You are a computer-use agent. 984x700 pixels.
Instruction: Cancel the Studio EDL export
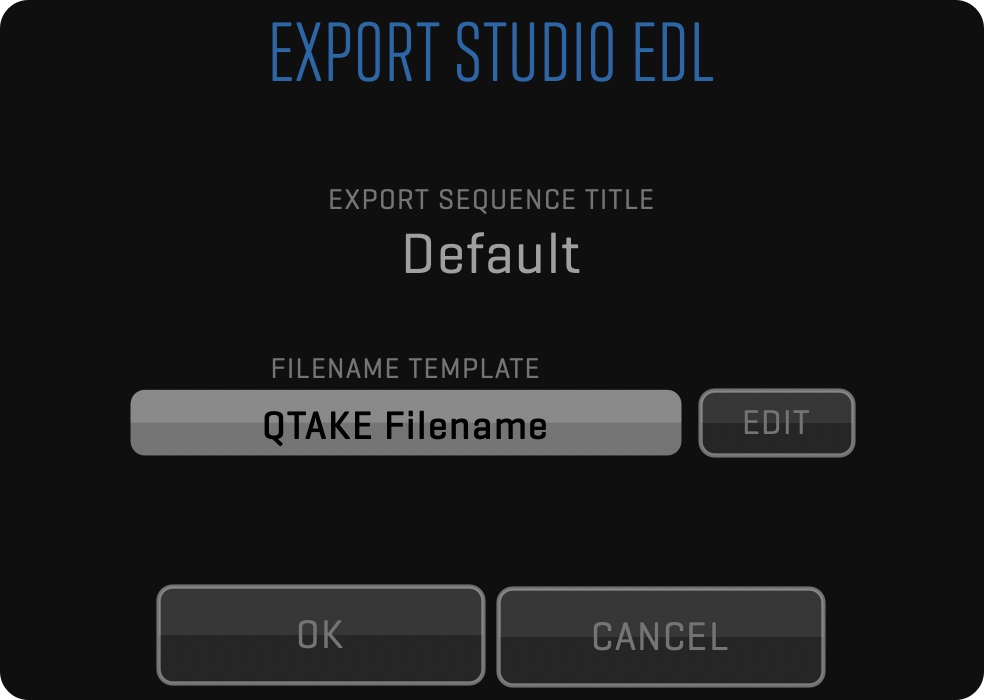(x=660, y=636)
